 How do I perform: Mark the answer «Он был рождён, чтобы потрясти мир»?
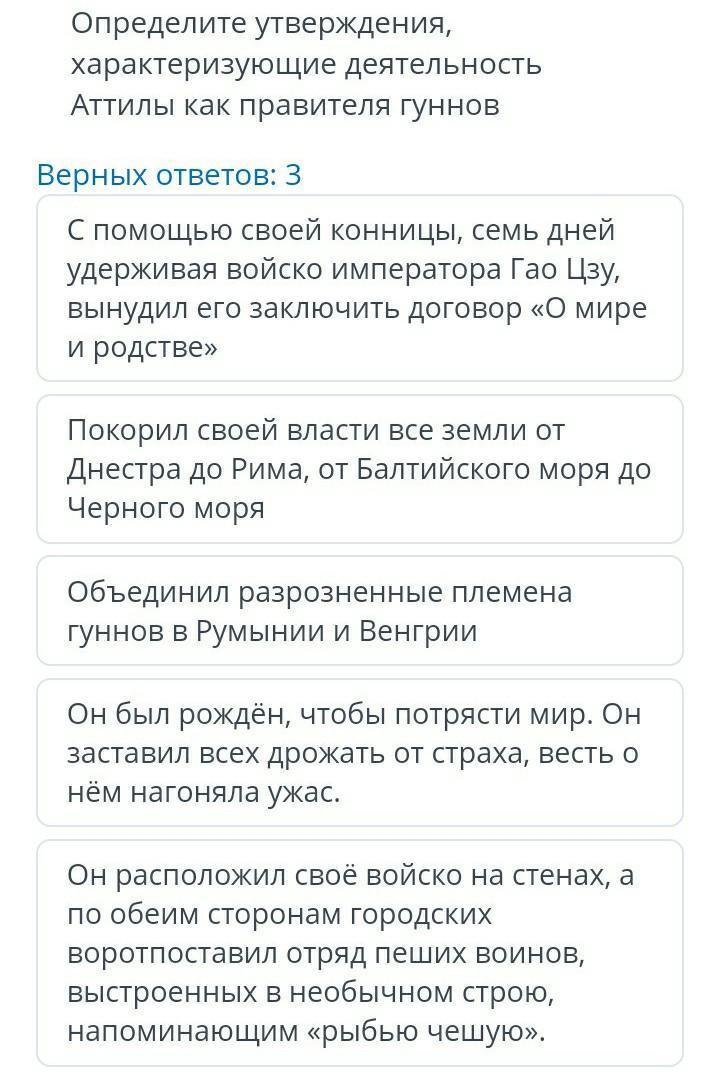pyautogui.click(x=359, y=753)
